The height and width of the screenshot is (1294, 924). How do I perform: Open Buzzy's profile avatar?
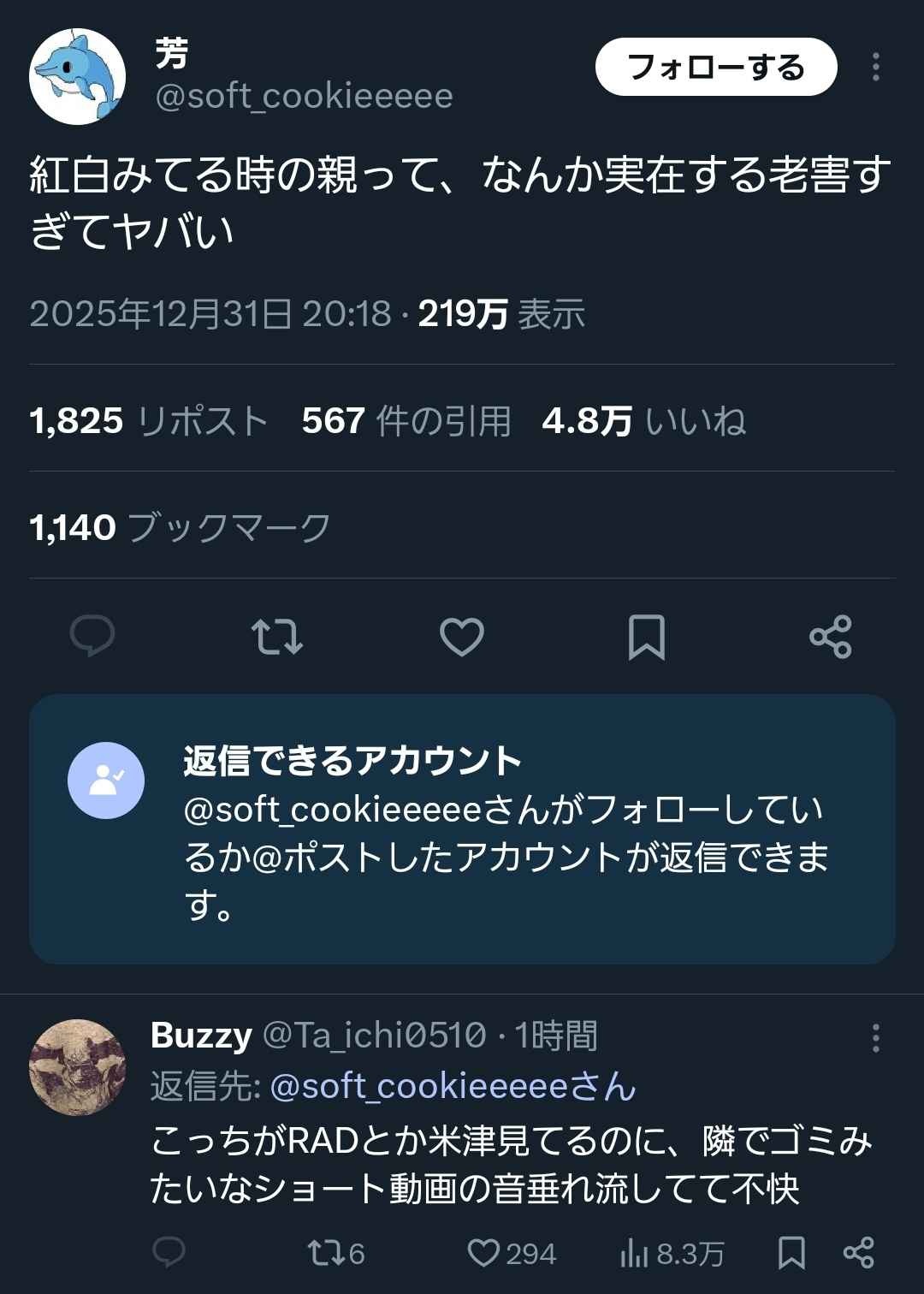click(x=77, y=1066)
